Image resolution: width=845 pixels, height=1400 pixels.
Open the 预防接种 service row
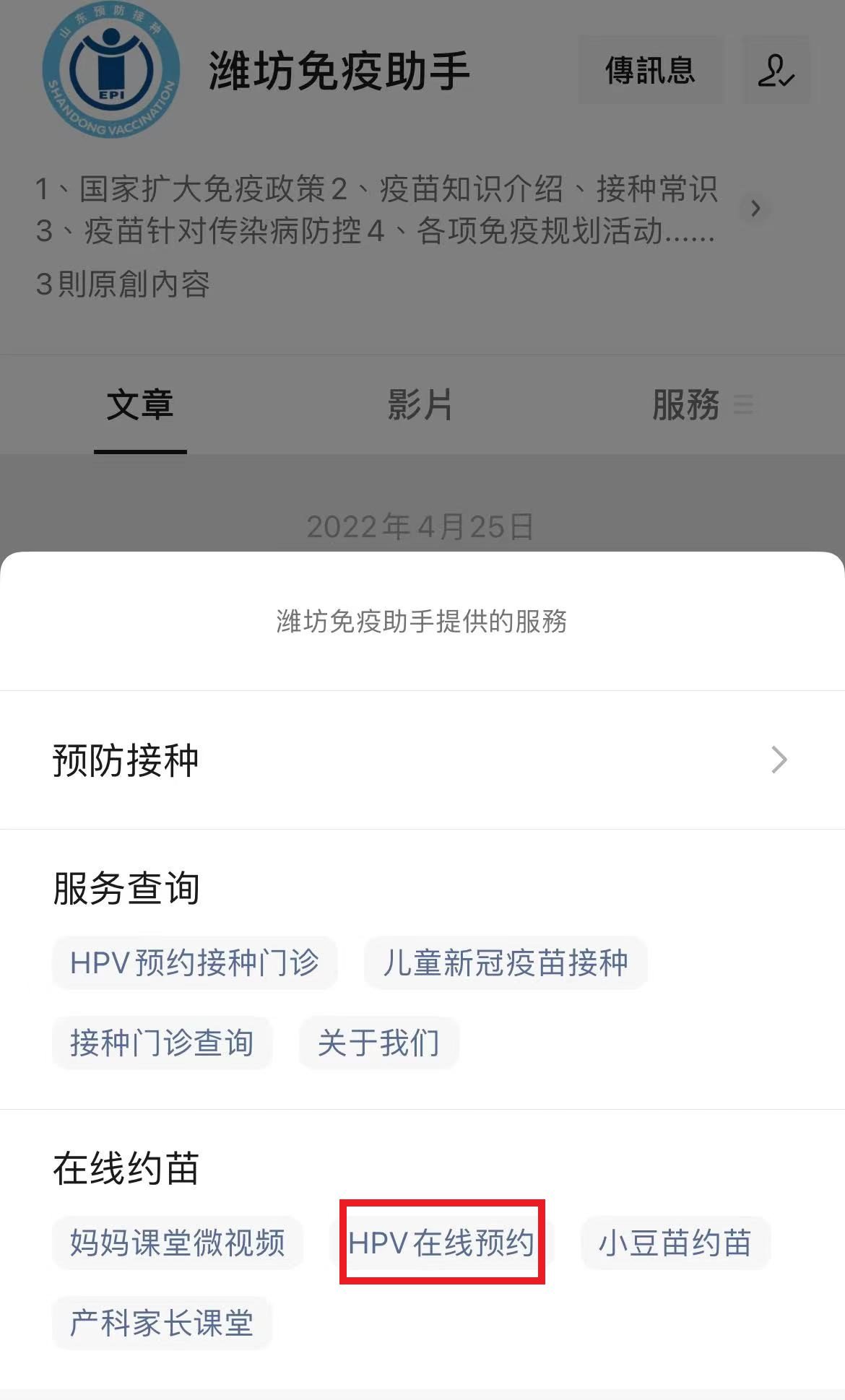point(422,760)
